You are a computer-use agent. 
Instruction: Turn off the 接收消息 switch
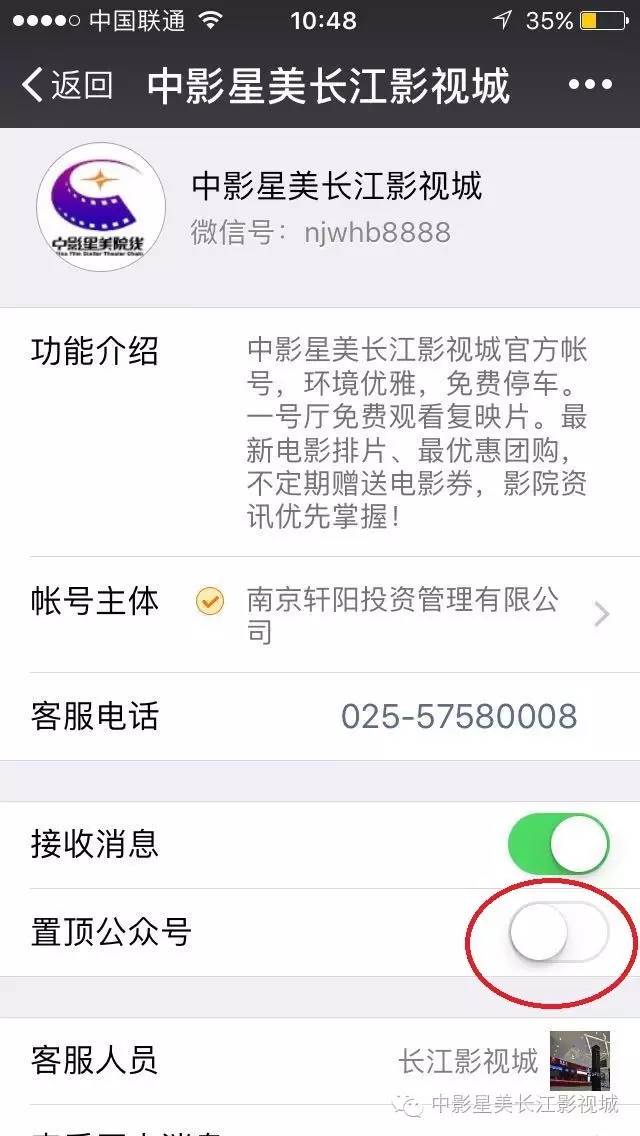pos(559,845)
